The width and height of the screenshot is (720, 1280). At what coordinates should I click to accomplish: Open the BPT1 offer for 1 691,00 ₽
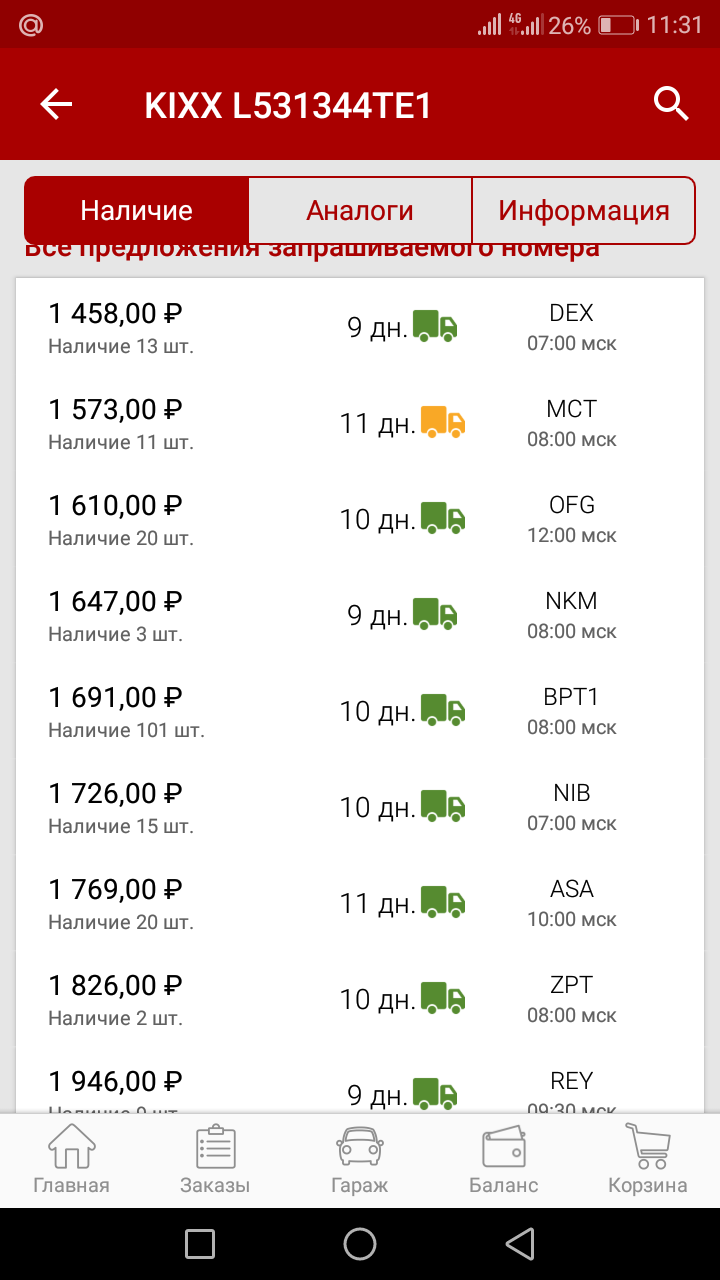pyautogui.click(x=360, y=712)
